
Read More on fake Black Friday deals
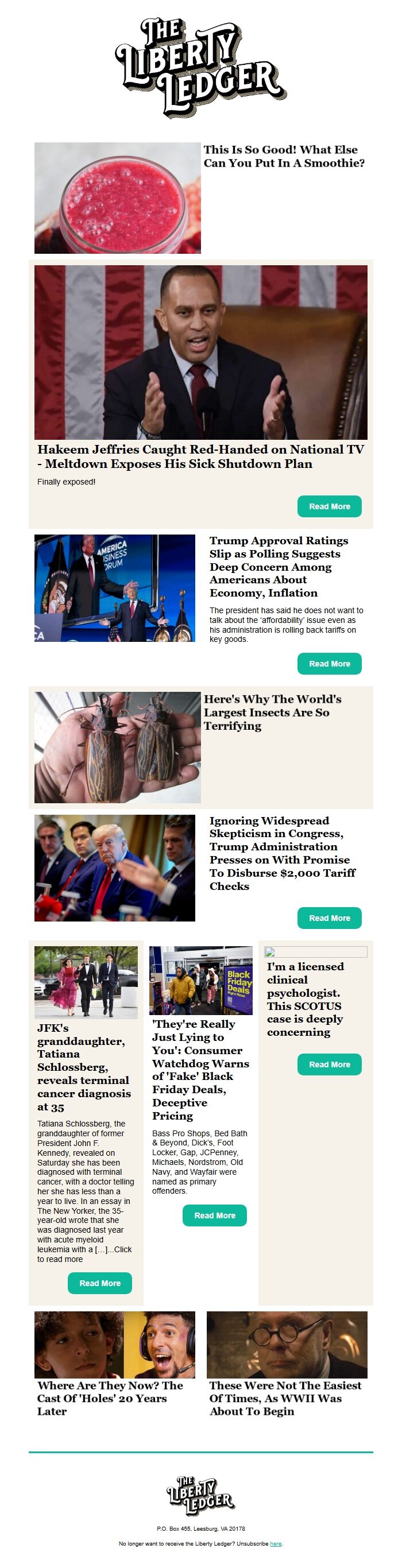(214, 1215)
